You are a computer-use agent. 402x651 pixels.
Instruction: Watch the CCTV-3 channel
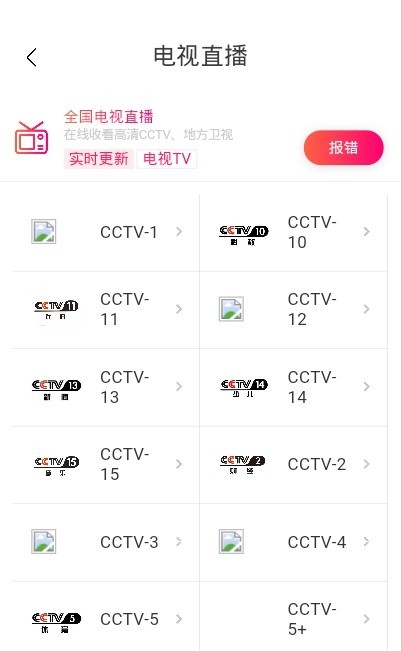click(x=105, y=542)
